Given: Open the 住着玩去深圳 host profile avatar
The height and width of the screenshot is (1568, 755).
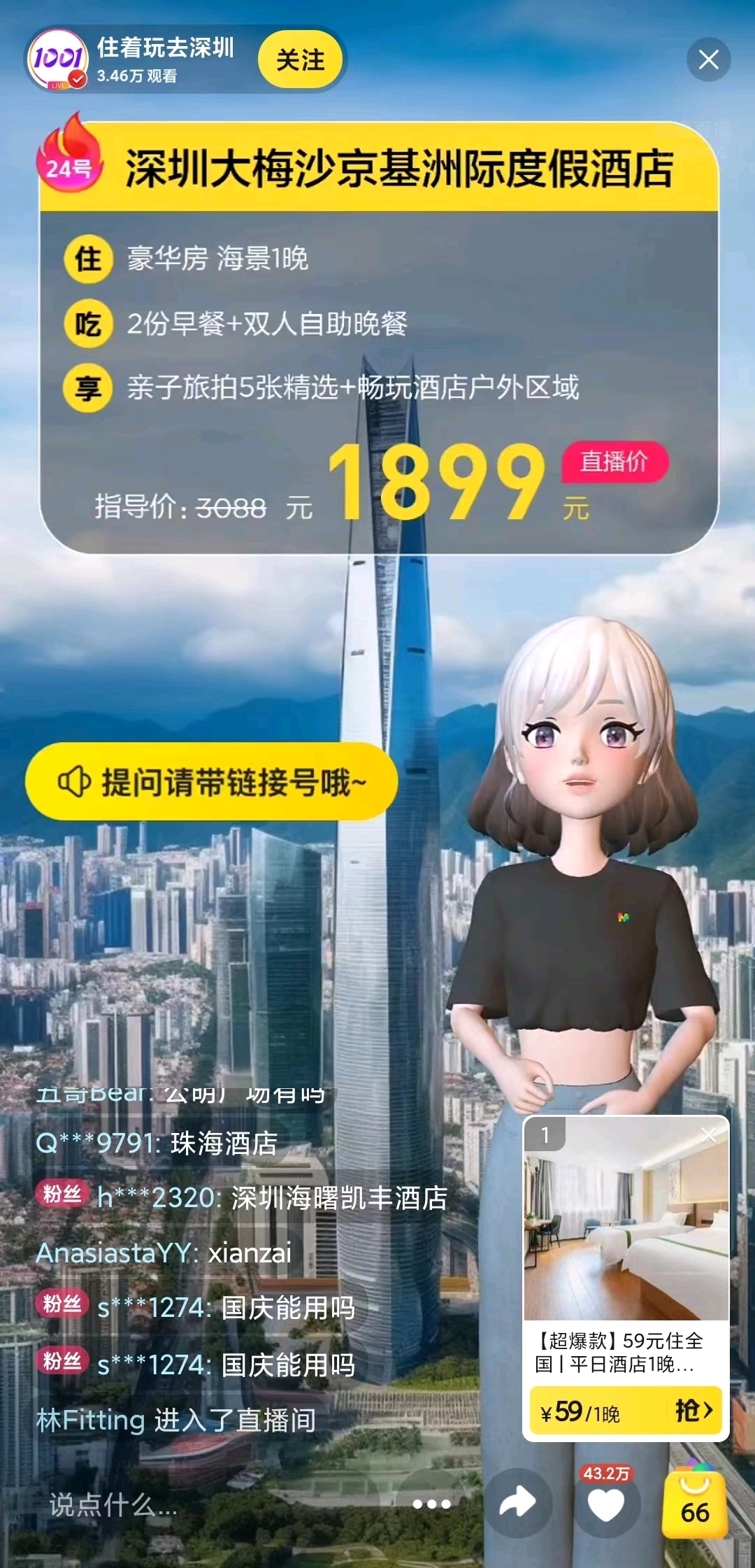Looking at the screenshot, I should point(58,60).
